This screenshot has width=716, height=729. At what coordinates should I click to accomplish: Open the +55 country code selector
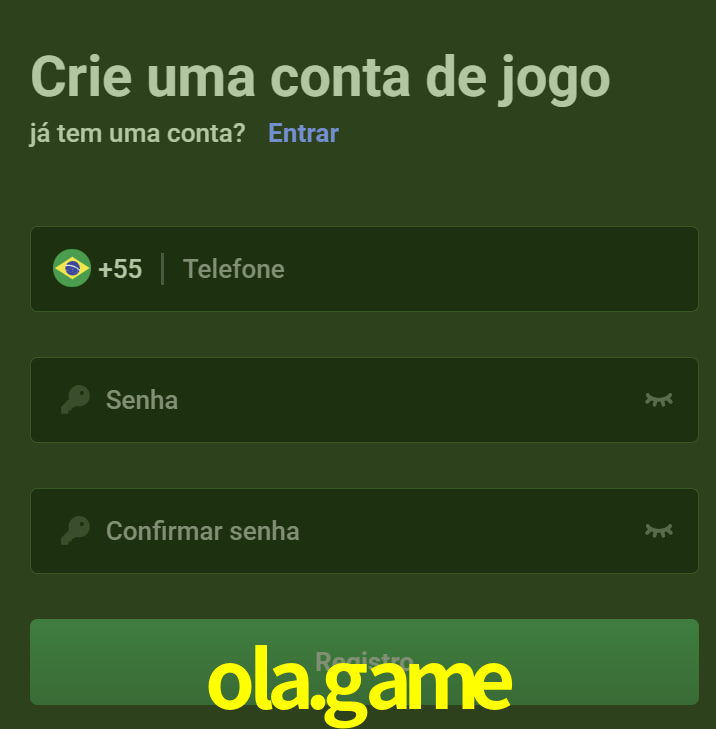[x=98, y=269]
